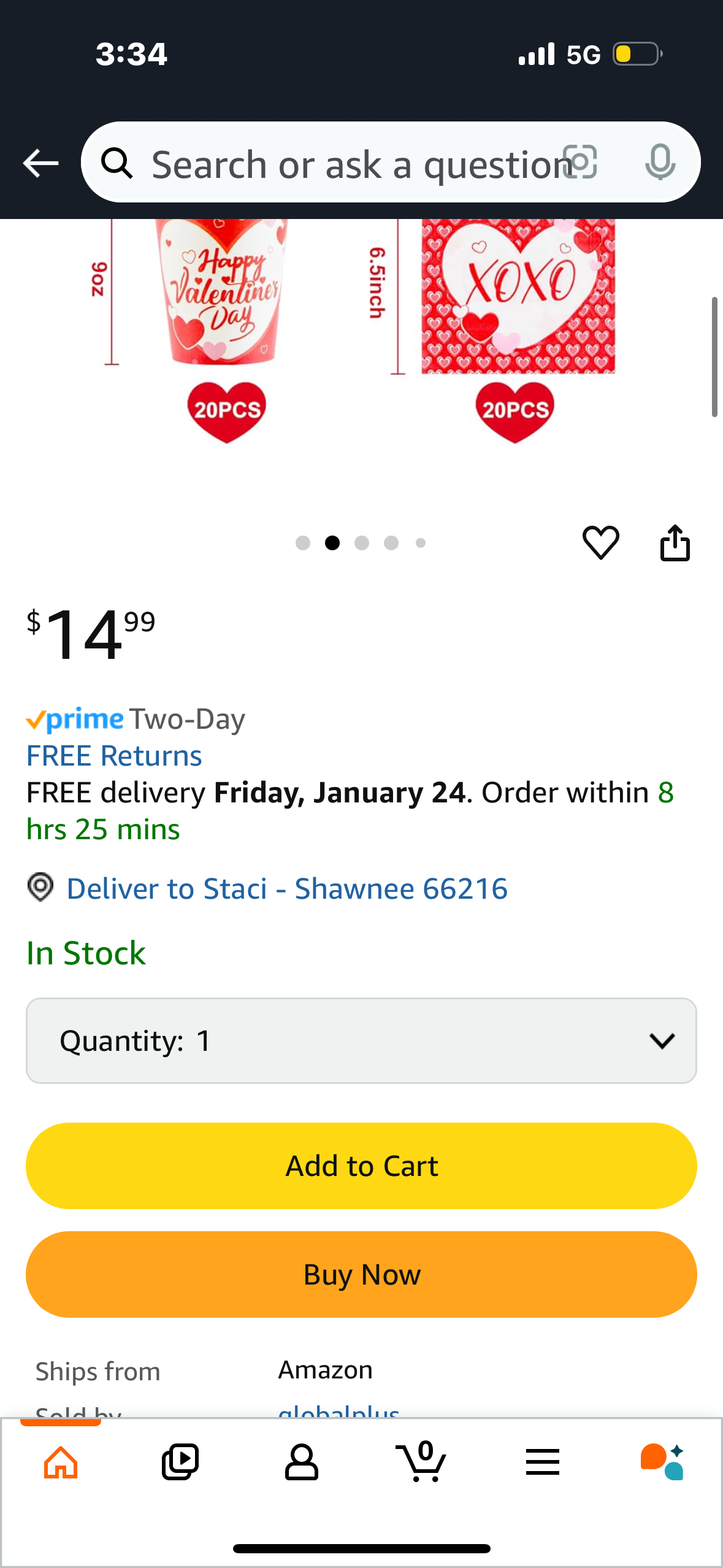Go back with the arrow
The height and width of the screenshot is (1568, 723).
[x=40, y=163]
